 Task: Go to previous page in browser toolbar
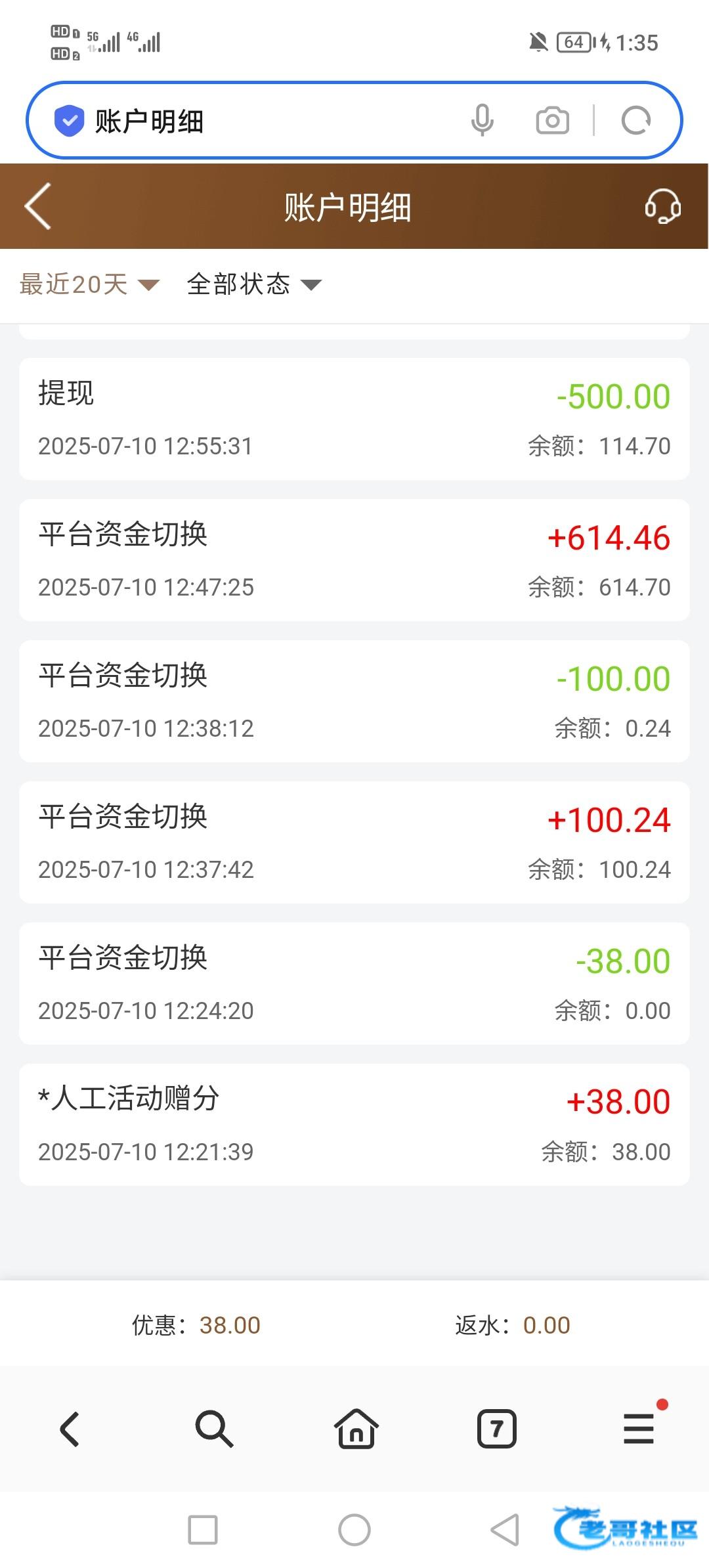coord(70,1429)
